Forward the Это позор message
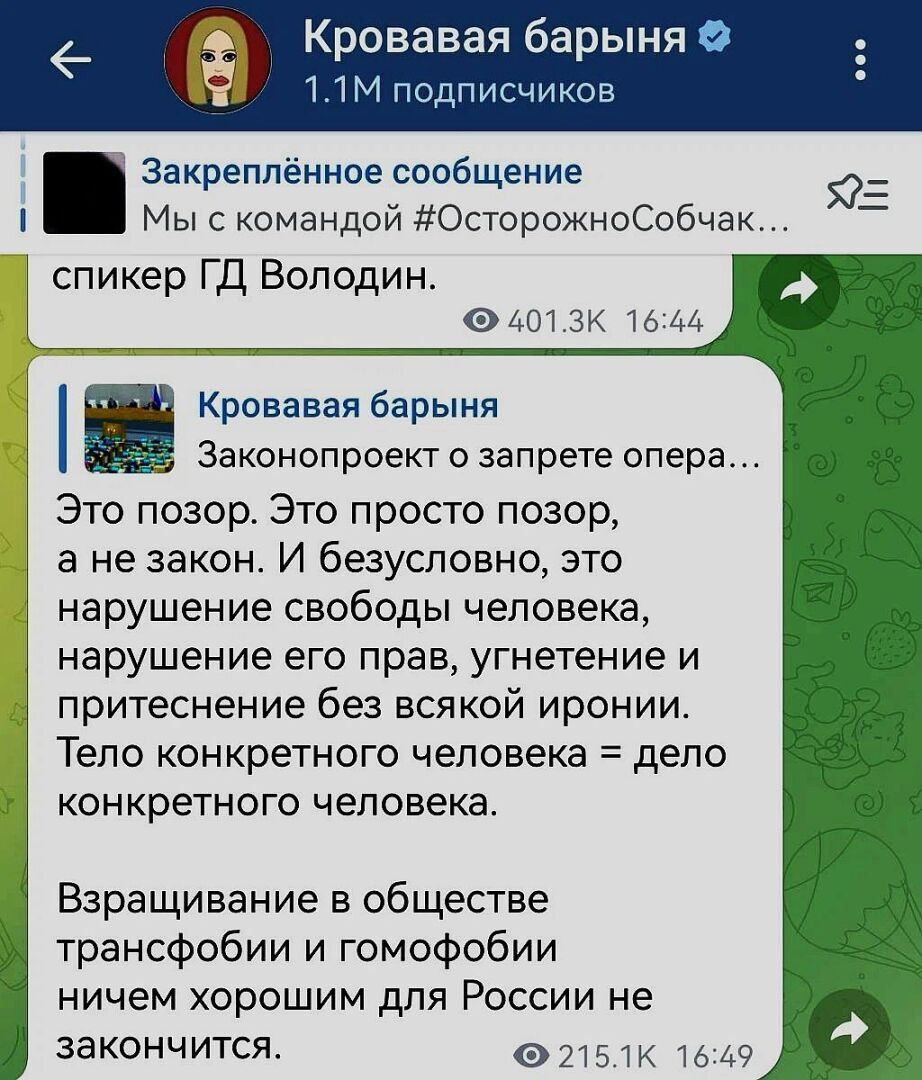Image resolution: width=922 pixels, height=1080 pixels. (850, 1027)
